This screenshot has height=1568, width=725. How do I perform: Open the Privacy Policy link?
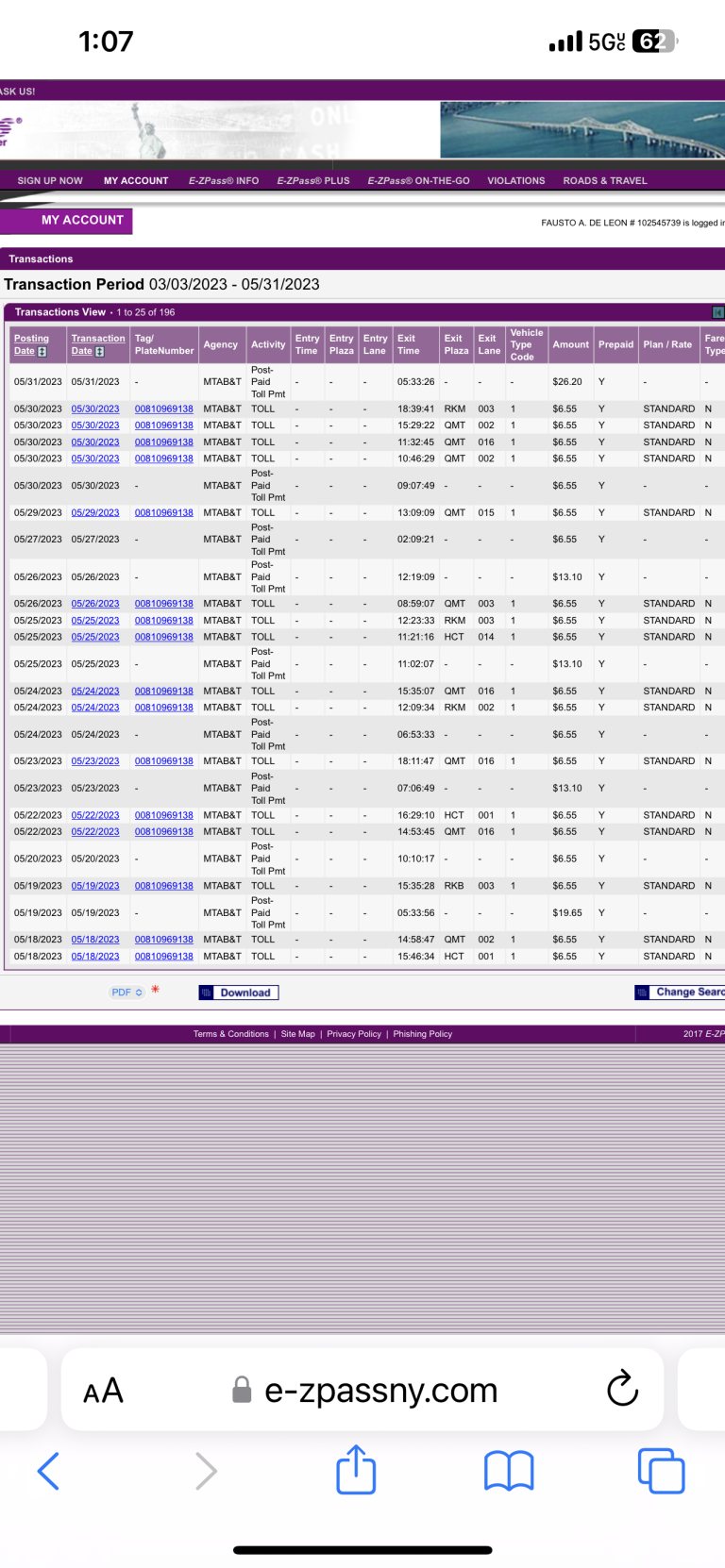coord(354,1034)
